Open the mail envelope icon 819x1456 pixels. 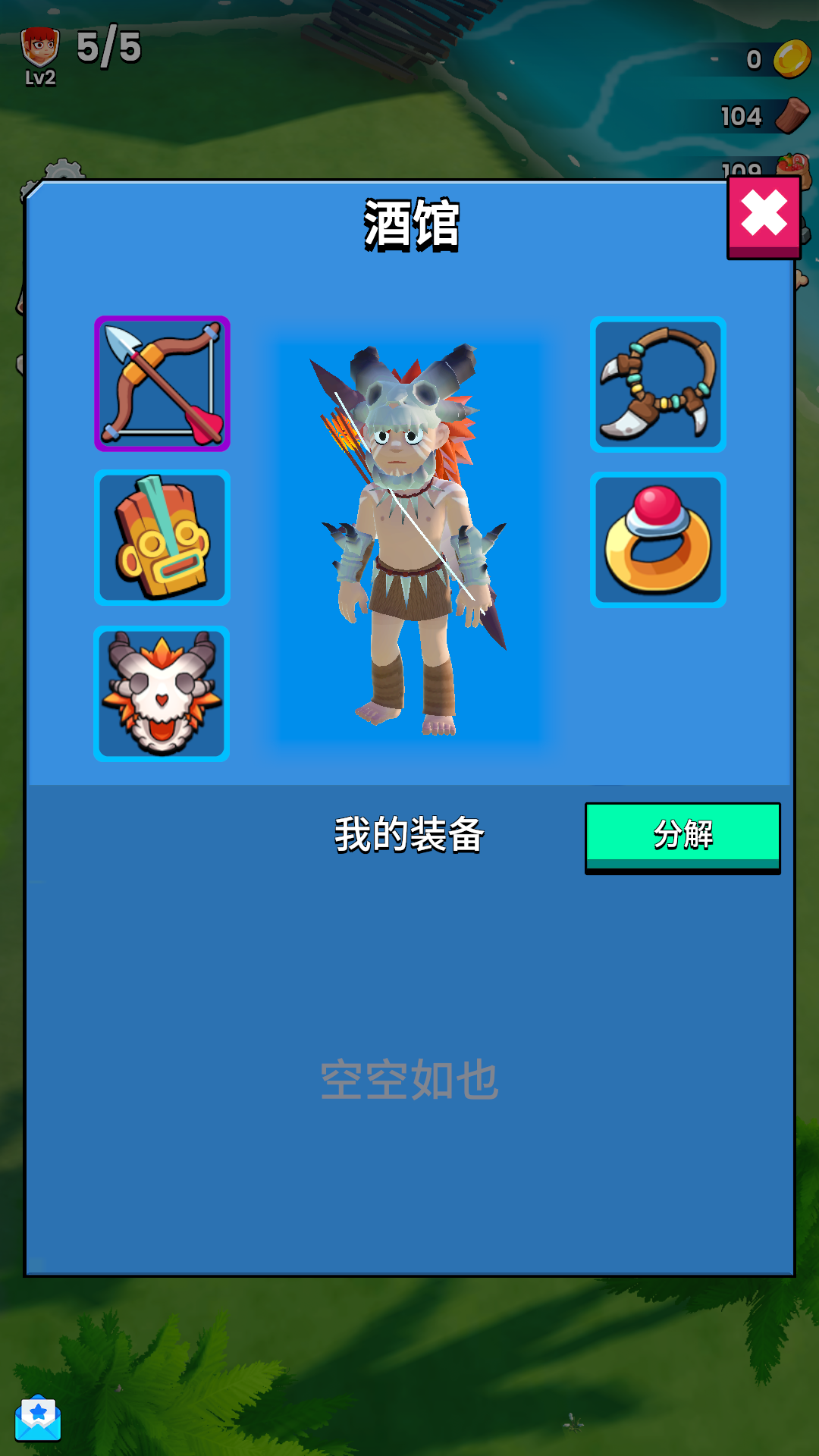(38, 1417)
